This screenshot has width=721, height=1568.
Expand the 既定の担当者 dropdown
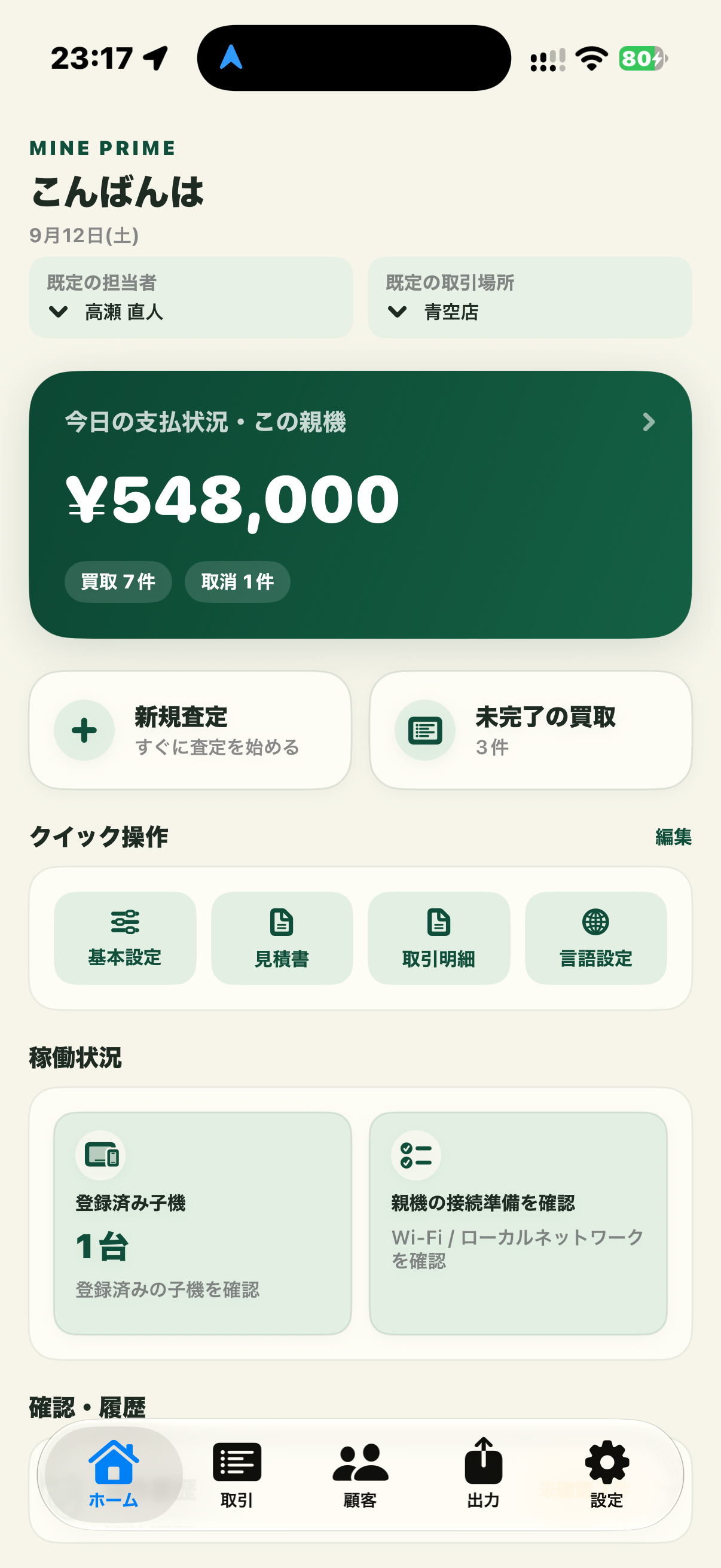(x=191, y=297)
